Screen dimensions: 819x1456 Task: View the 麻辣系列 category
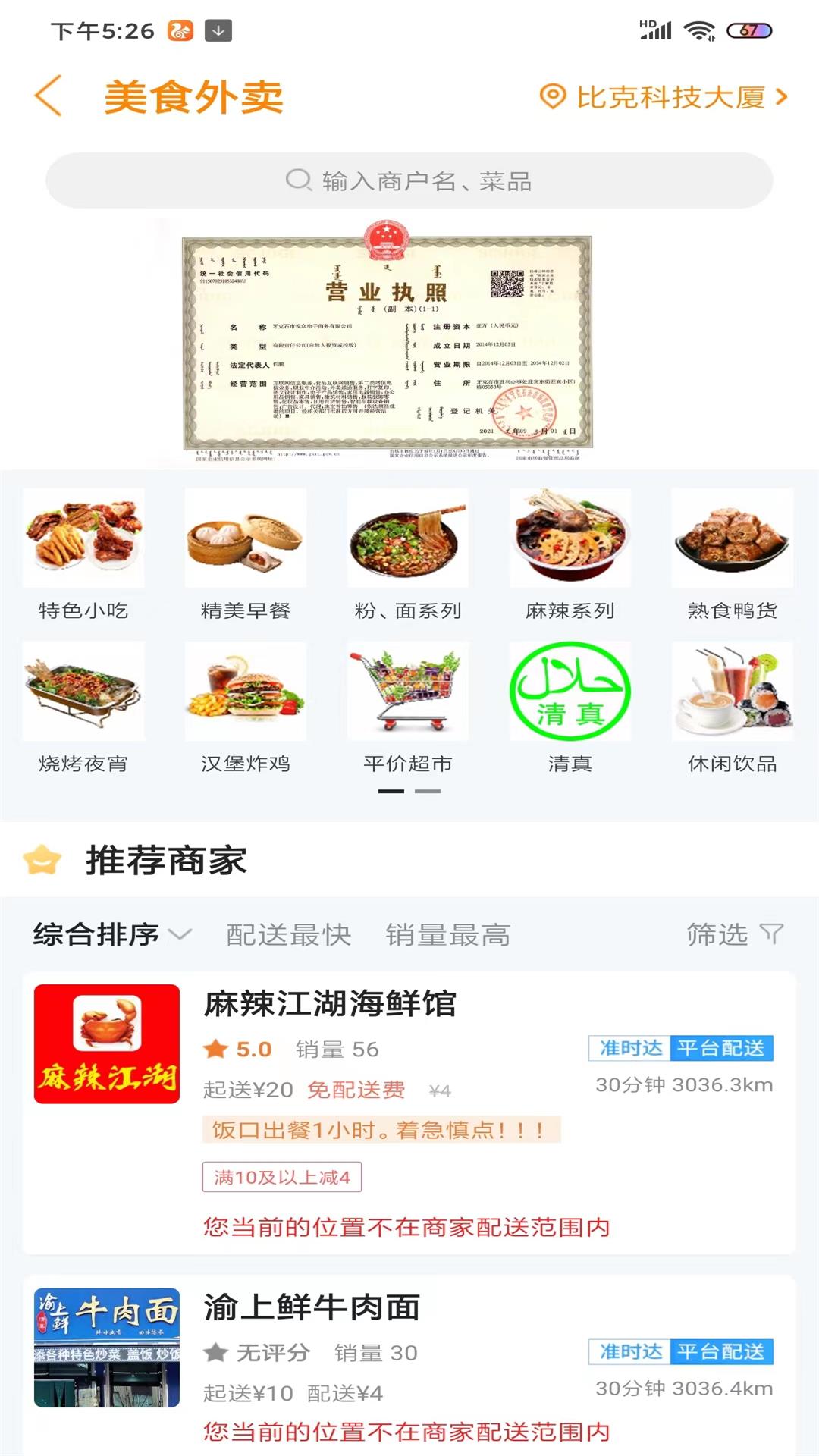coord(570,555)
